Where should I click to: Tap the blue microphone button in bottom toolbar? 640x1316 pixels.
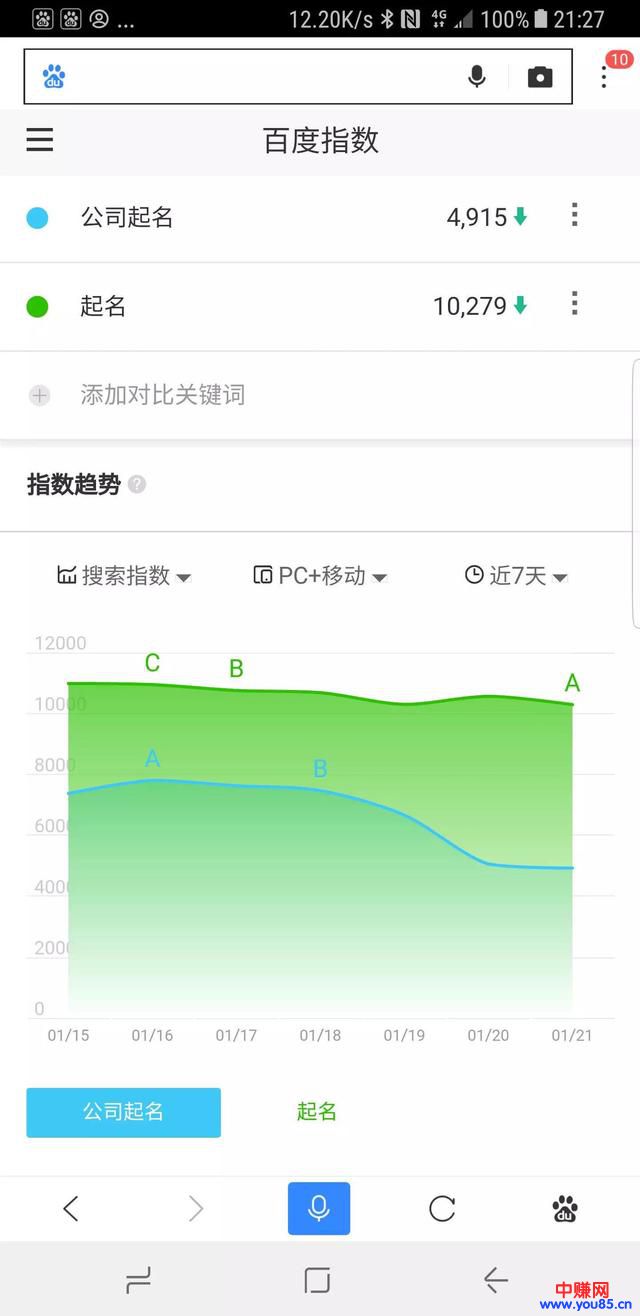tap(319, 1208)
